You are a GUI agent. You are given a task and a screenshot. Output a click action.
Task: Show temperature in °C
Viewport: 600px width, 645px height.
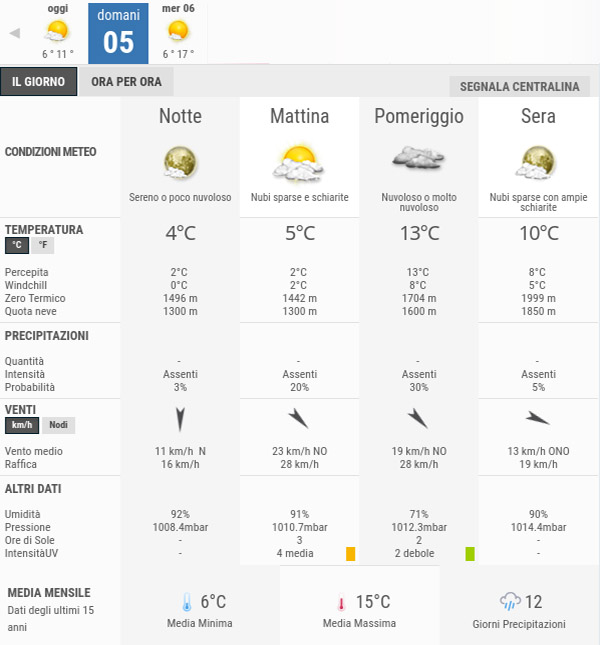click(17, 245)
